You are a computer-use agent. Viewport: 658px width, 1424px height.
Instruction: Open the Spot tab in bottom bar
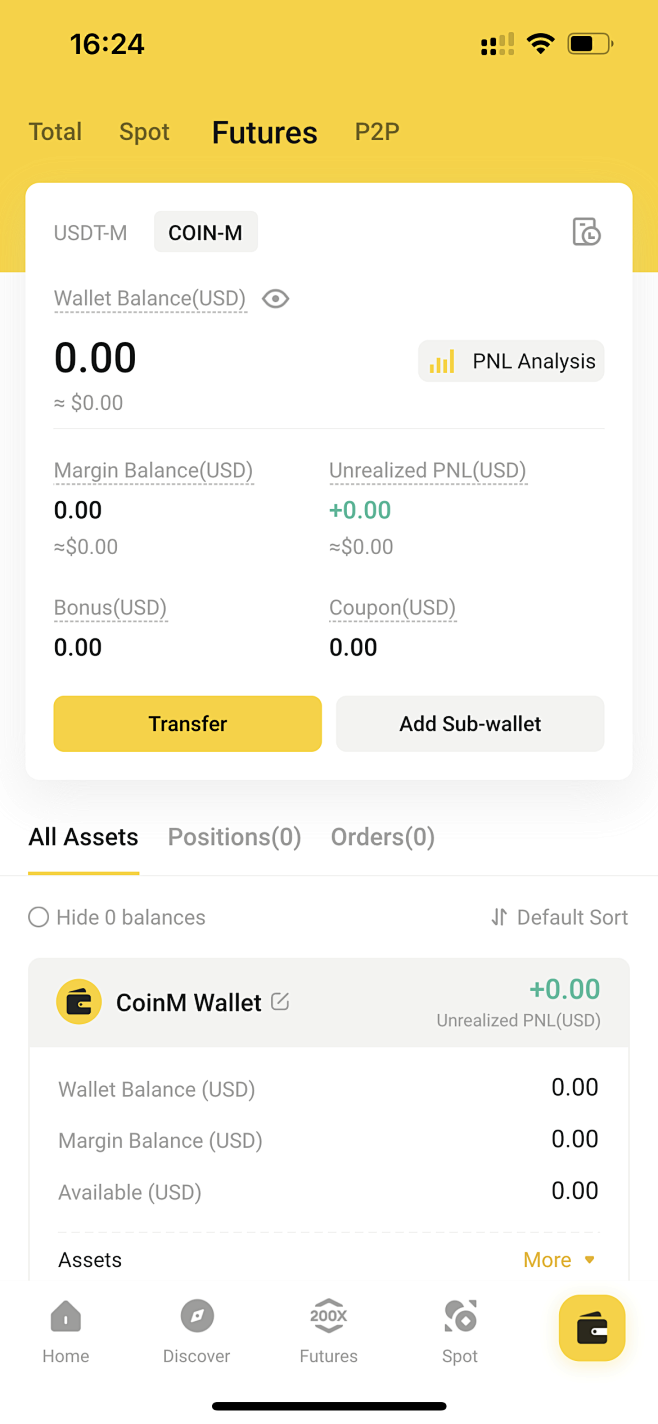pyautogui.click(x=460, y=1333)
